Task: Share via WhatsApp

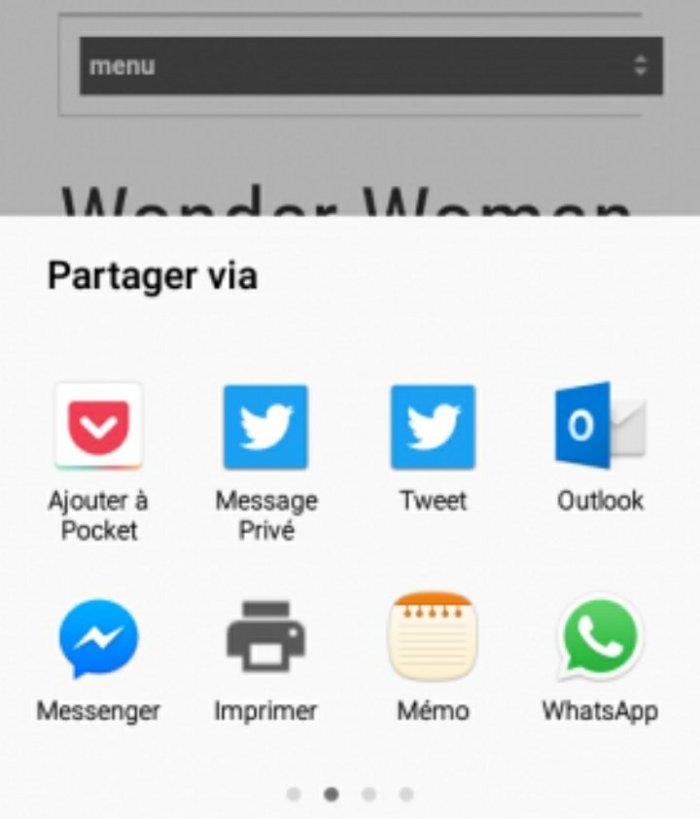Action: [600, 639]
